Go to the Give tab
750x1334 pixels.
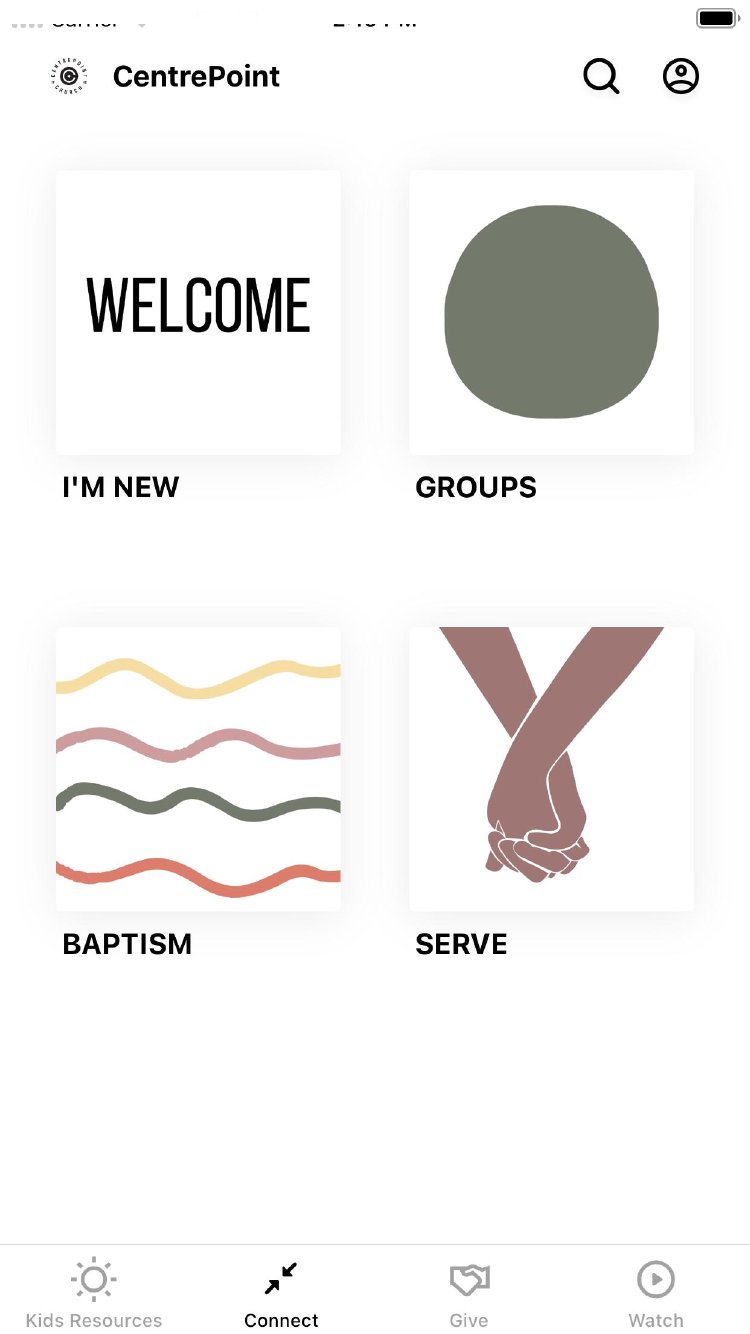click(469, 1292)
